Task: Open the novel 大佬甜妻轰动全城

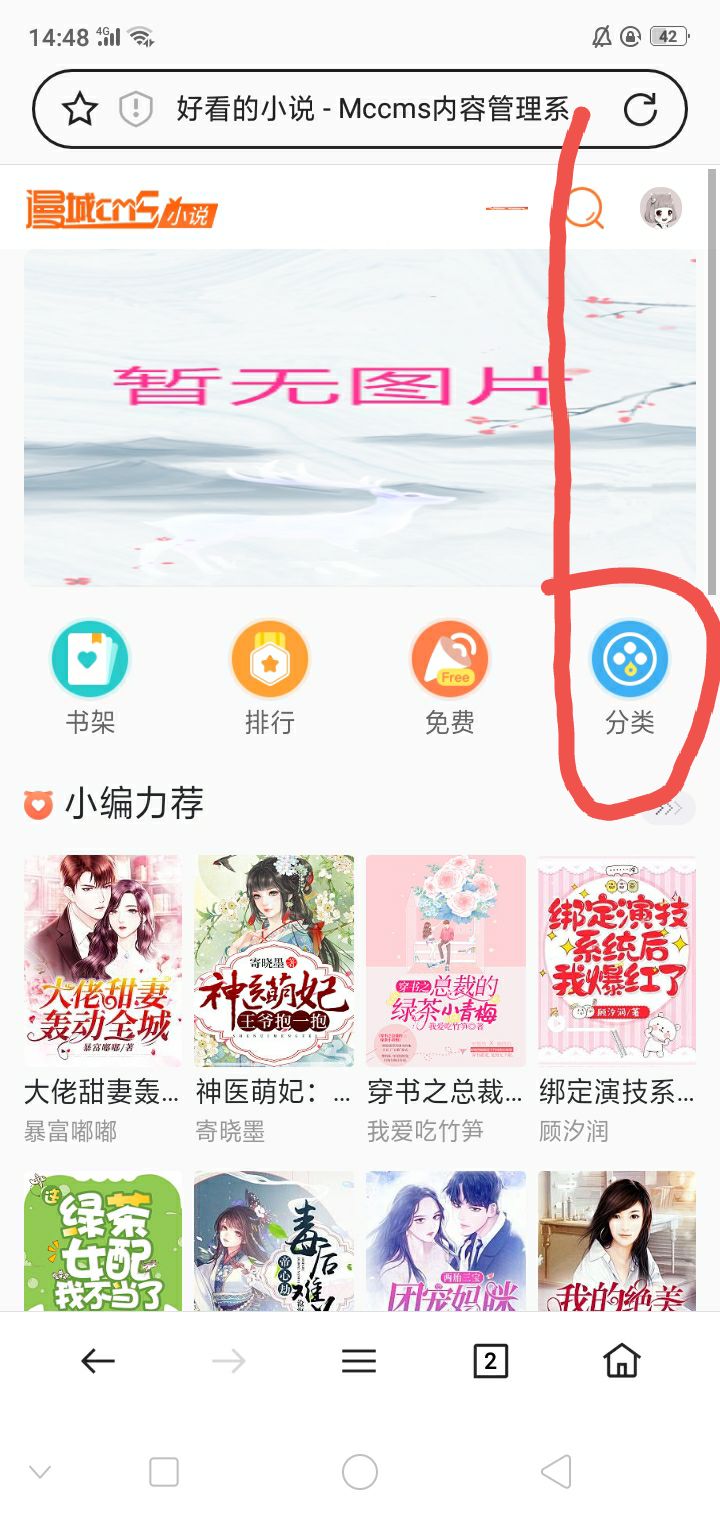Action: click(x=103, y=960)
